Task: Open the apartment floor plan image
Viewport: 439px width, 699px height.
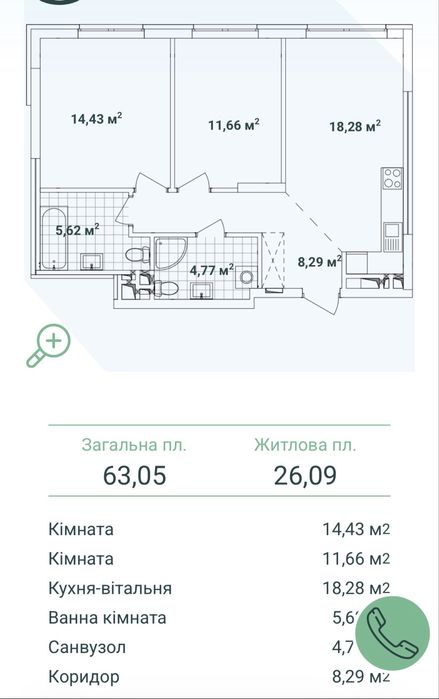Action: [x=219, y=169]
